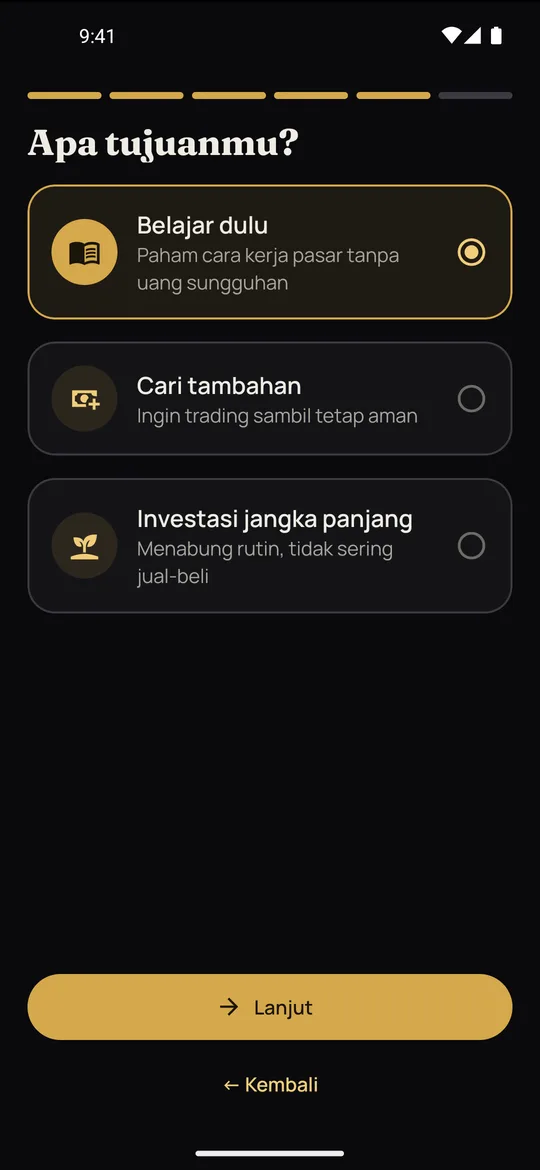Image resolution: width=540 pixels, height=1170 pixels.
Task: Tap the Lanjut button to continue
Action: (x=270, y=1007)
